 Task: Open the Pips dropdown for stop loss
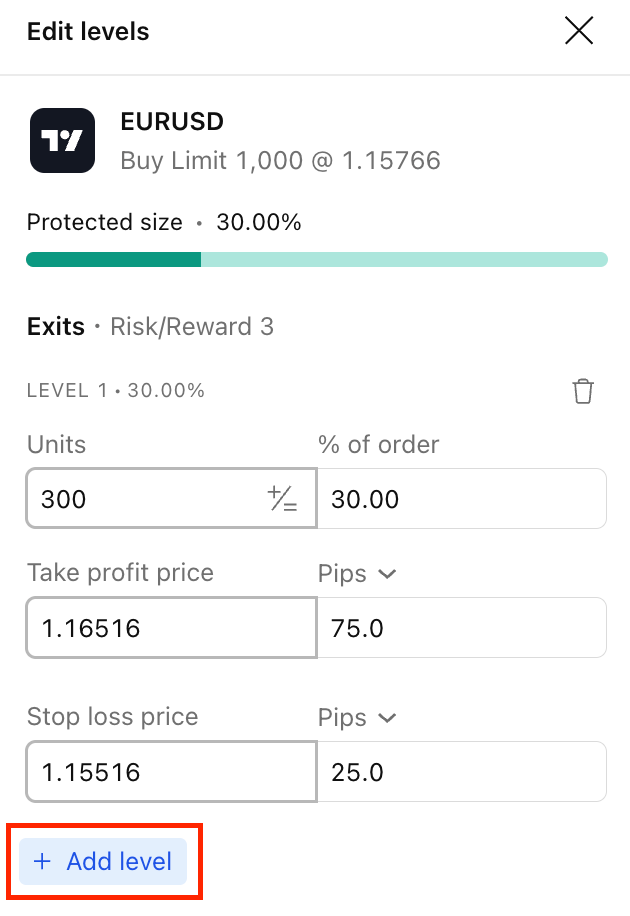[x=357, y=718]
